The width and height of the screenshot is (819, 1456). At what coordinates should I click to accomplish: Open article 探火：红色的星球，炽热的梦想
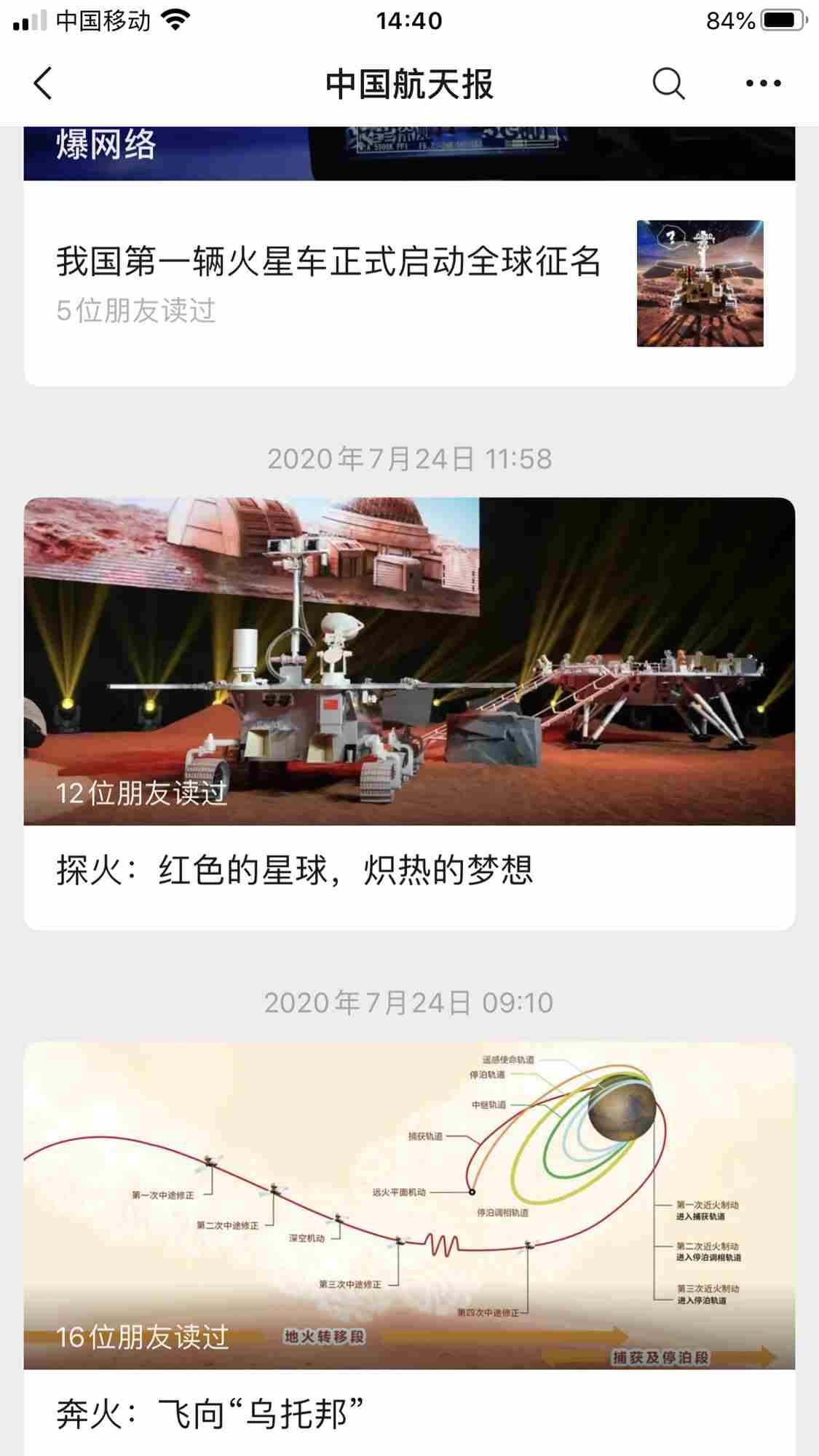[295, 871]
